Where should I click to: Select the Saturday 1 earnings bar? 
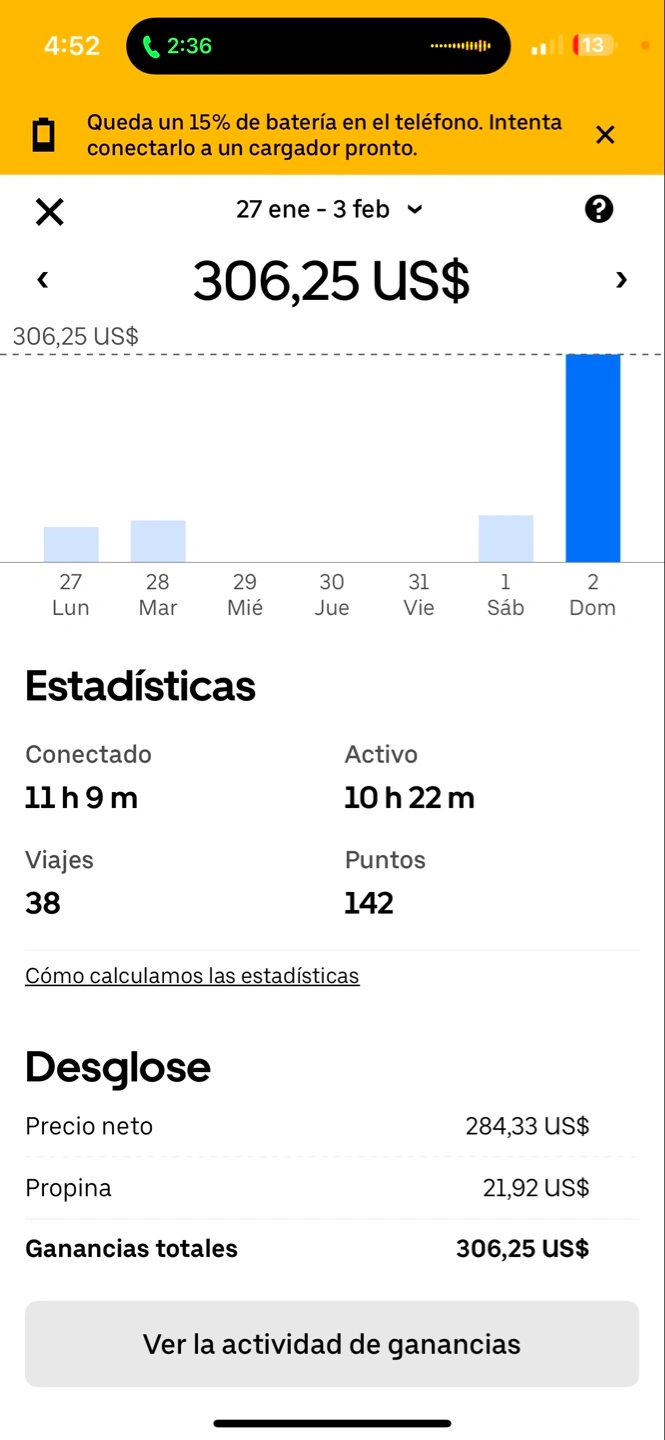506,538
